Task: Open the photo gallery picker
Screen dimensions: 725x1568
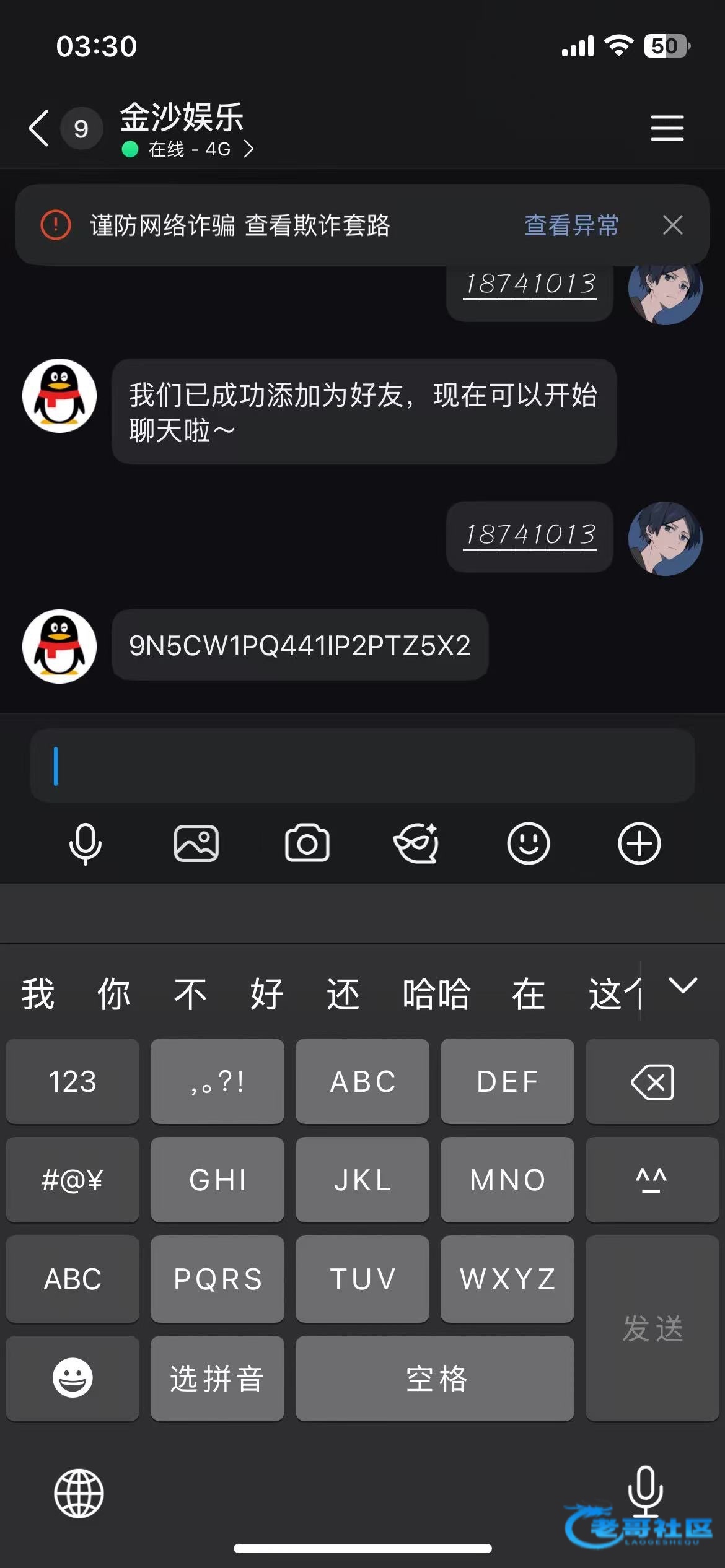Action: click(196, 843)
